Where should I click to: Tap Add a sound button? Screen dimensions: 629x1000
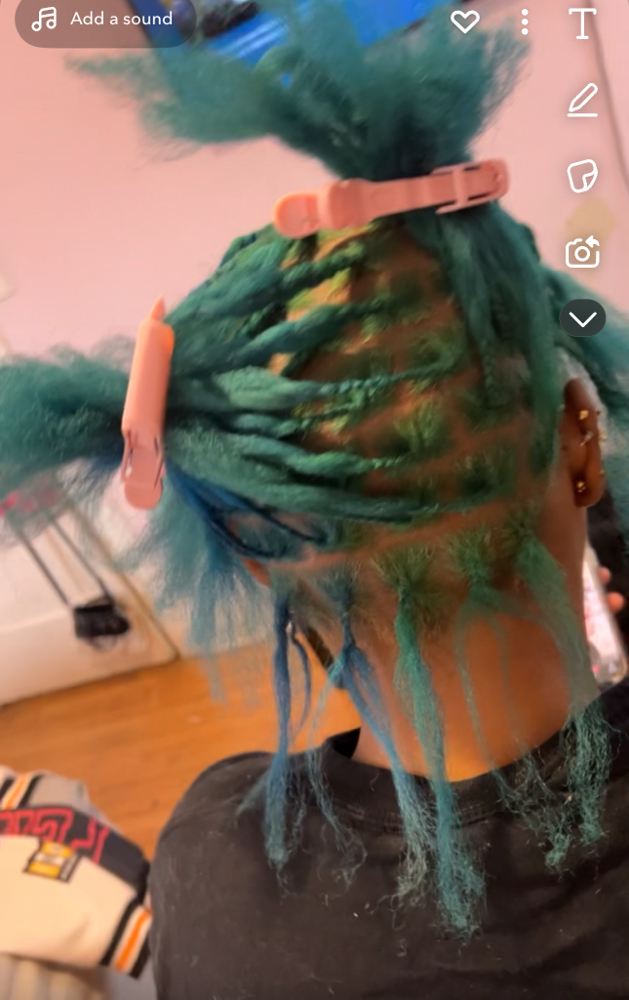point(103,19)
